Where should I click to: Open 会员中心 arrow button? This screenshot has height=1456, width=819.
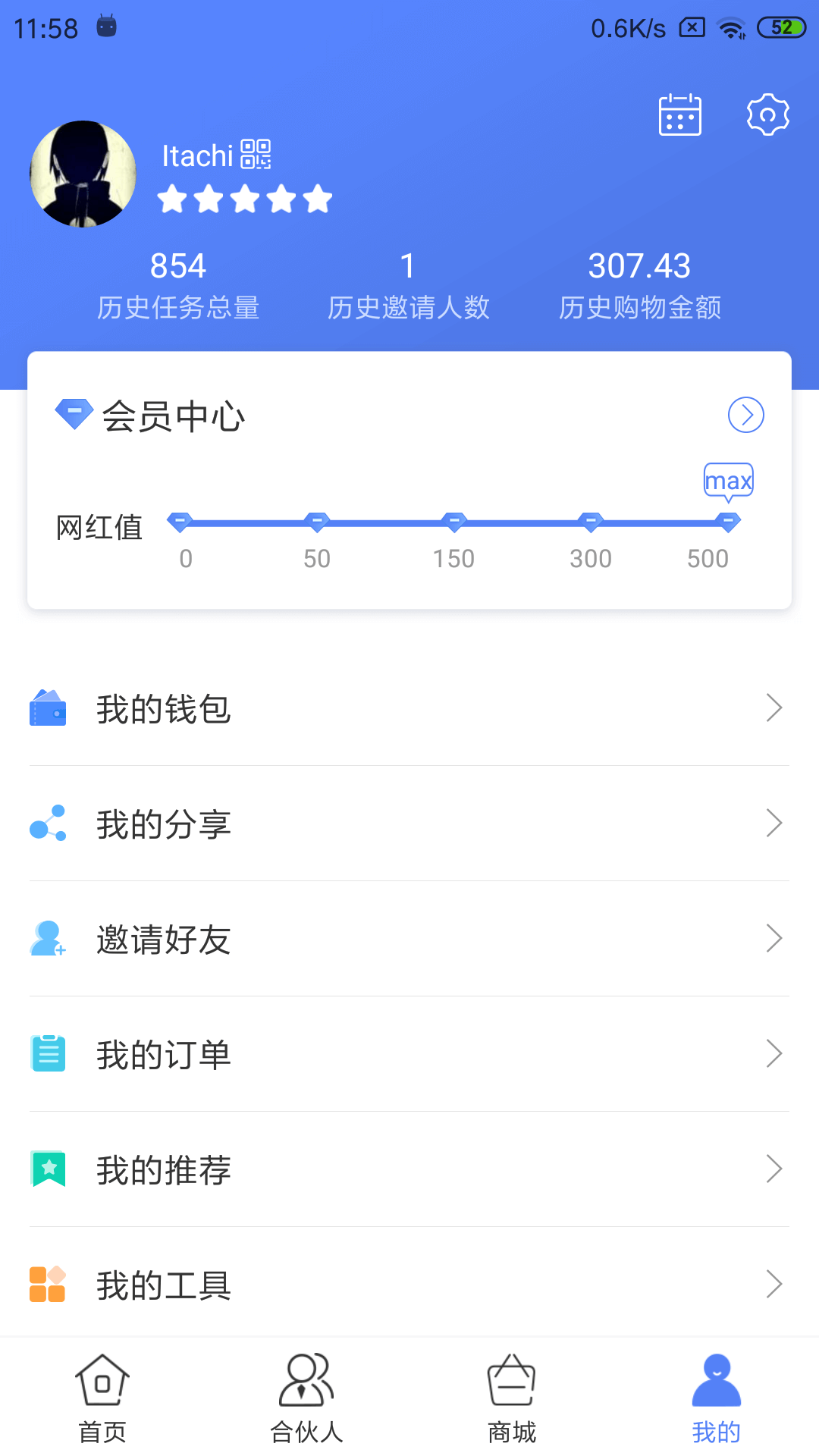(x=746, y=415)
